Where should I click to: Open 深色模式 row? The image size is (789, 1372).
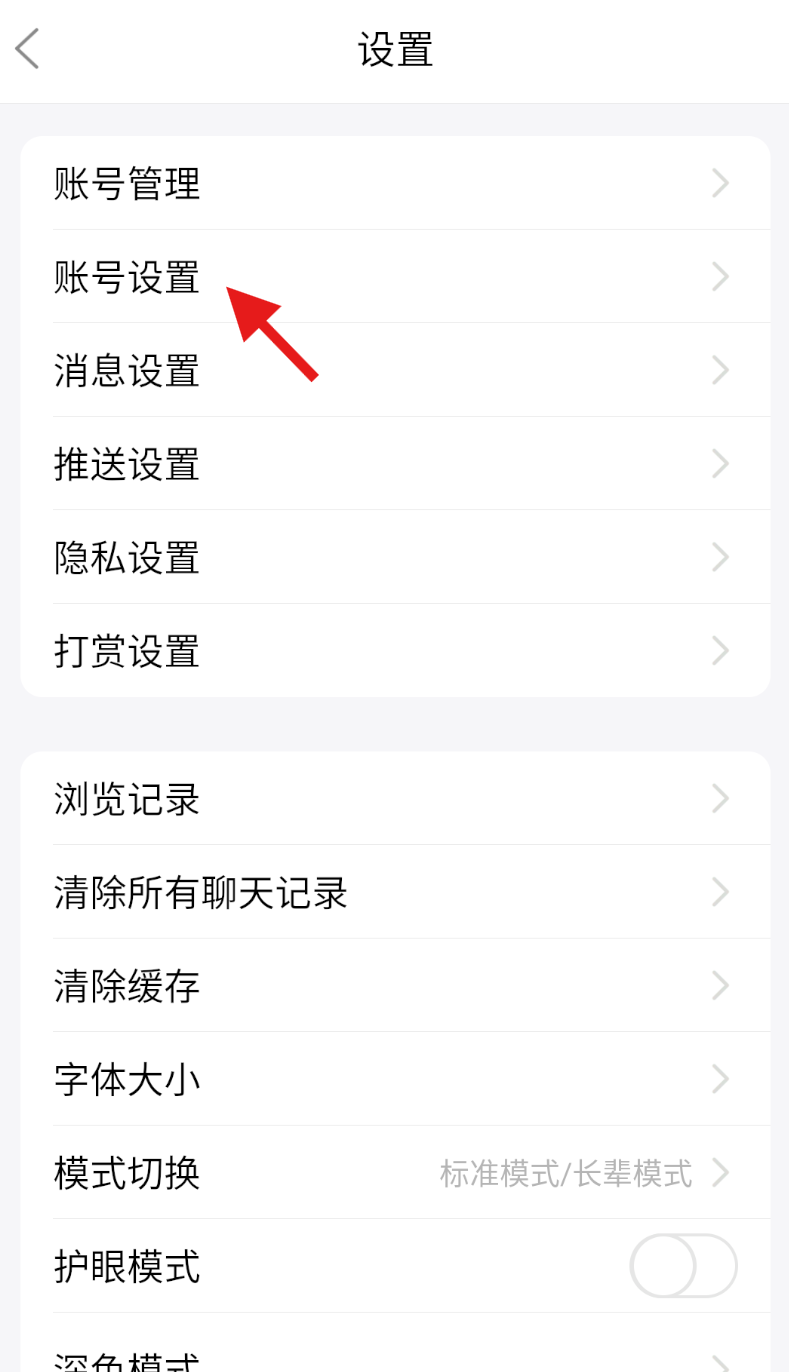click(394, 1358)
